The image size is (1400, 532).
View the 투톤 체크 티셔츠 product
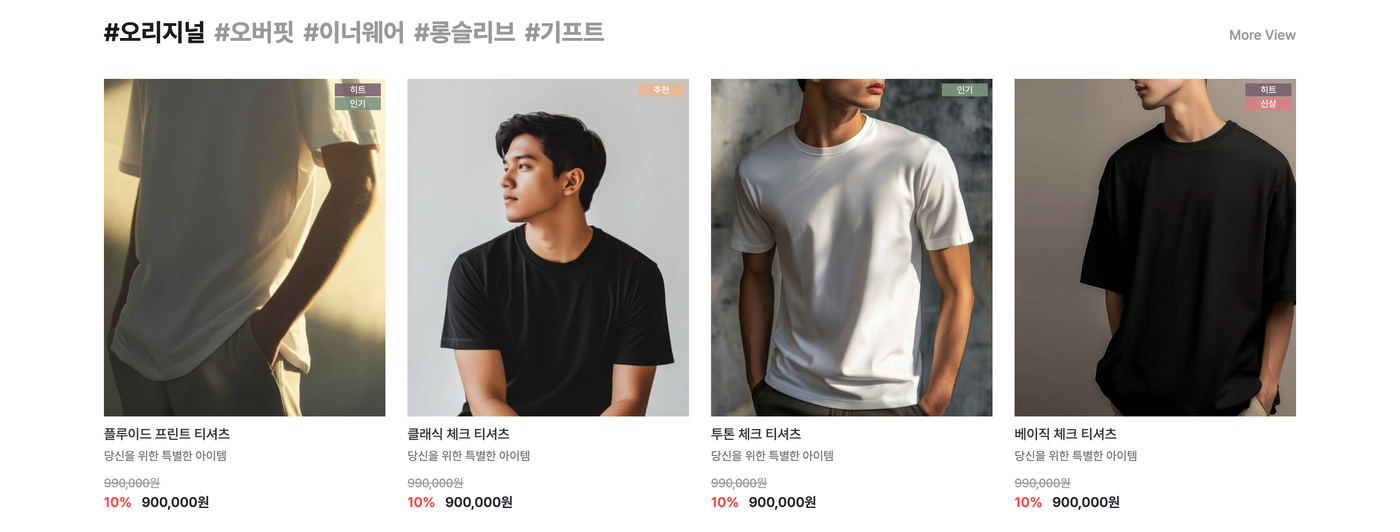pyautogui.click(x=851, y=247)
